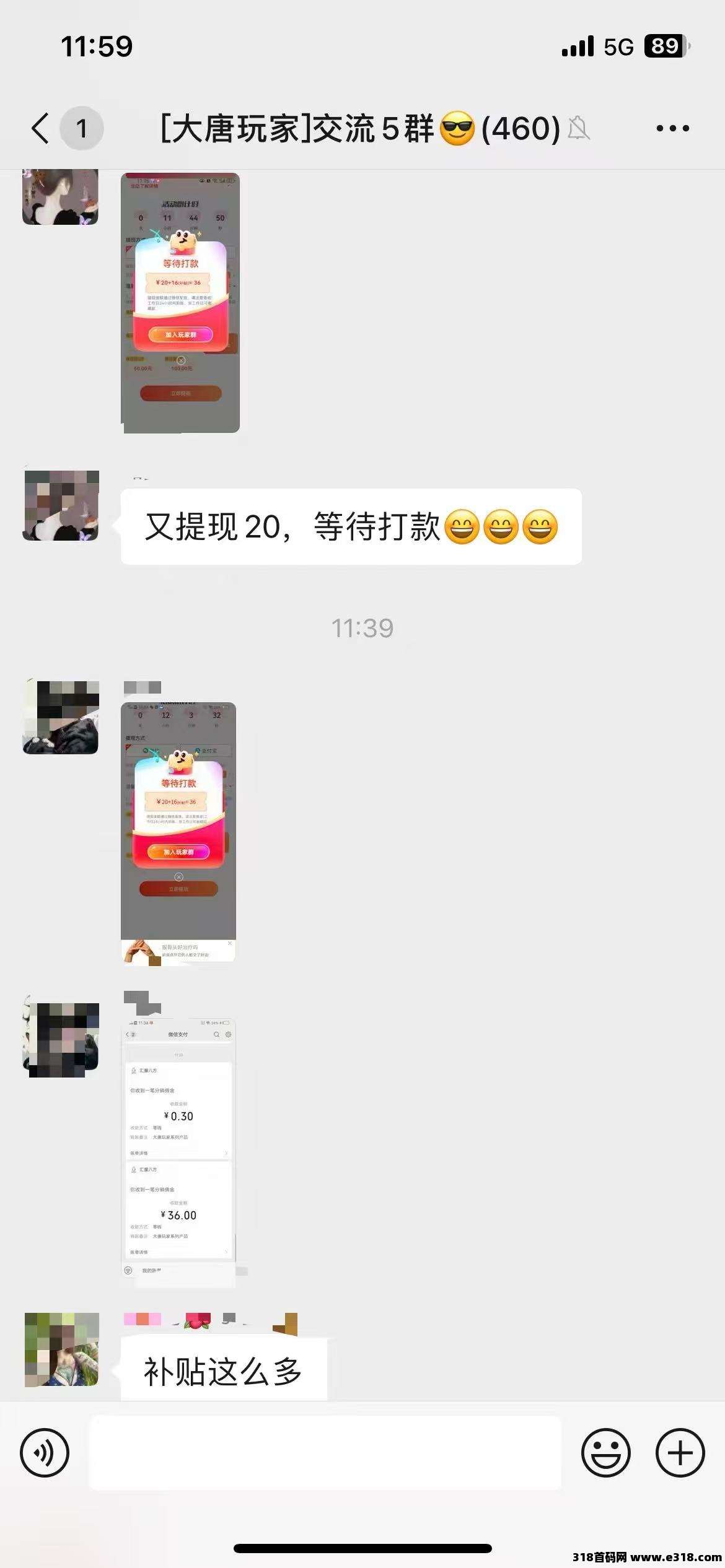
Task: Focus the message text field
Action: coord(325,1452)
